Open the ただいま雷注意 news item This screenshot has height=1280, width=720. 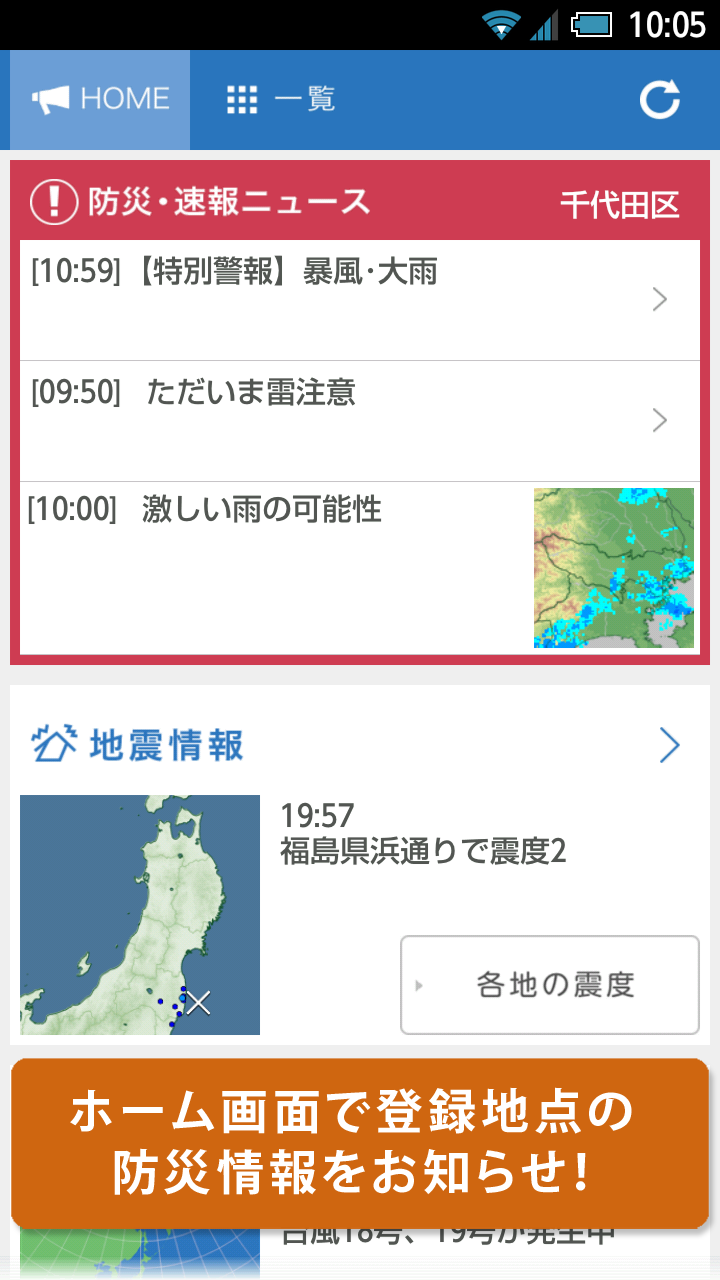pos(360,421)
